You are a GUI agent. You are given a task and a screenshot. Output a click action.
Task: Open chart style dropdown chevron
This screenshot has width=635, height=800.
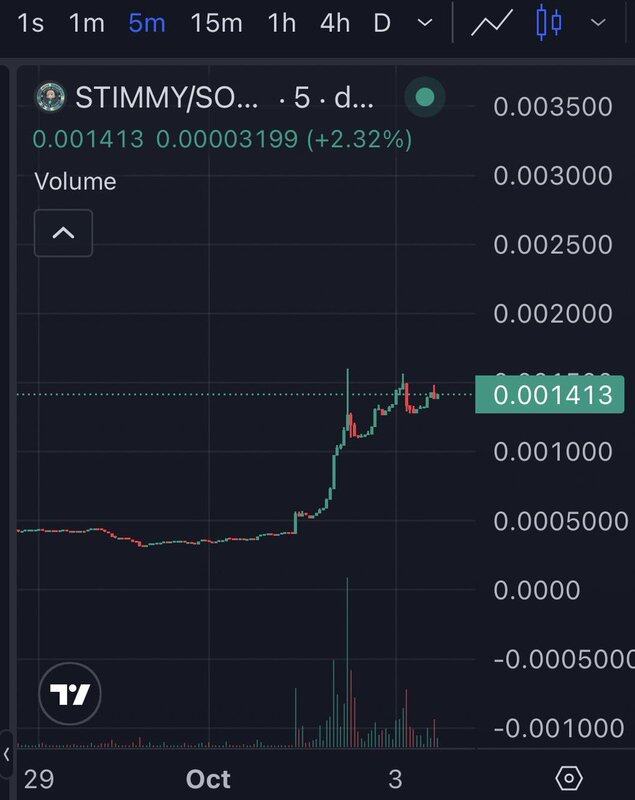598,23
